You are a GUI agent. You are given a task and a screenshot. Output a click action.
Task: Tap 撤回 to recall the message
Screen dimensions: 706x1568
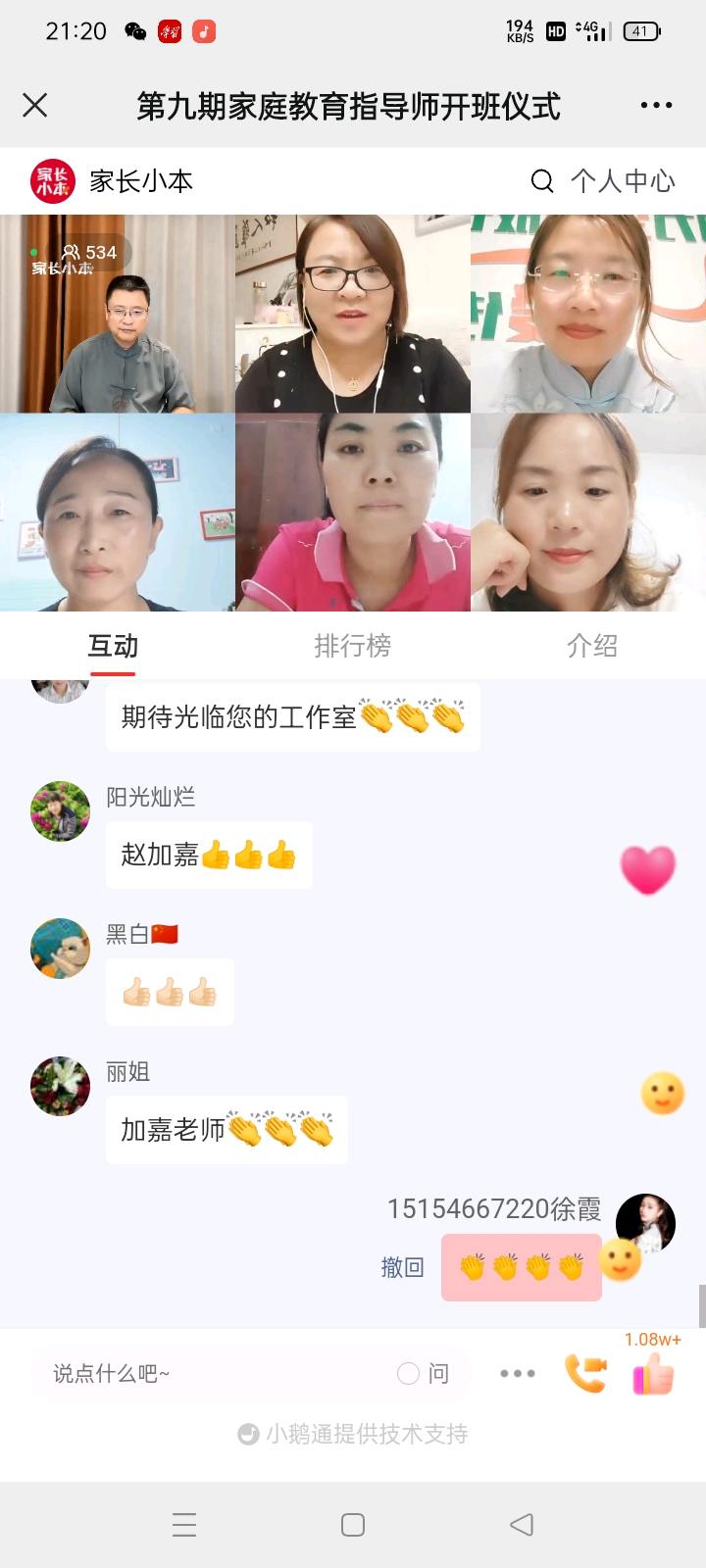click(x=402, y=1267)
